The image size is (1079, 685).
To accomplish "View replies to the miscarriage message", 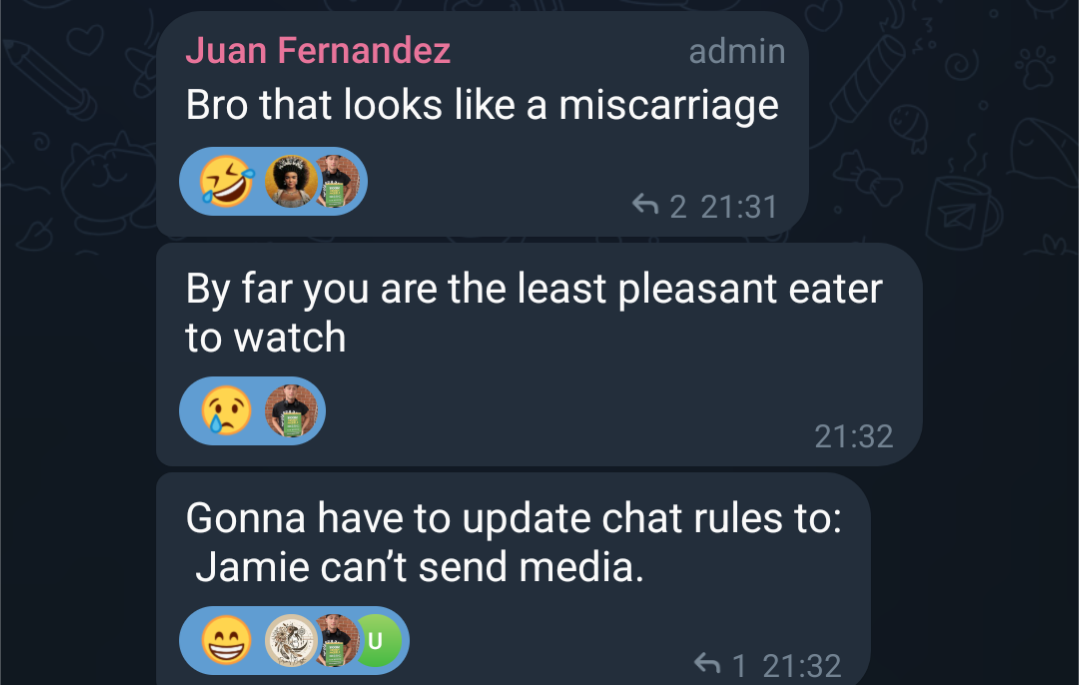I will tap(660, 206).
